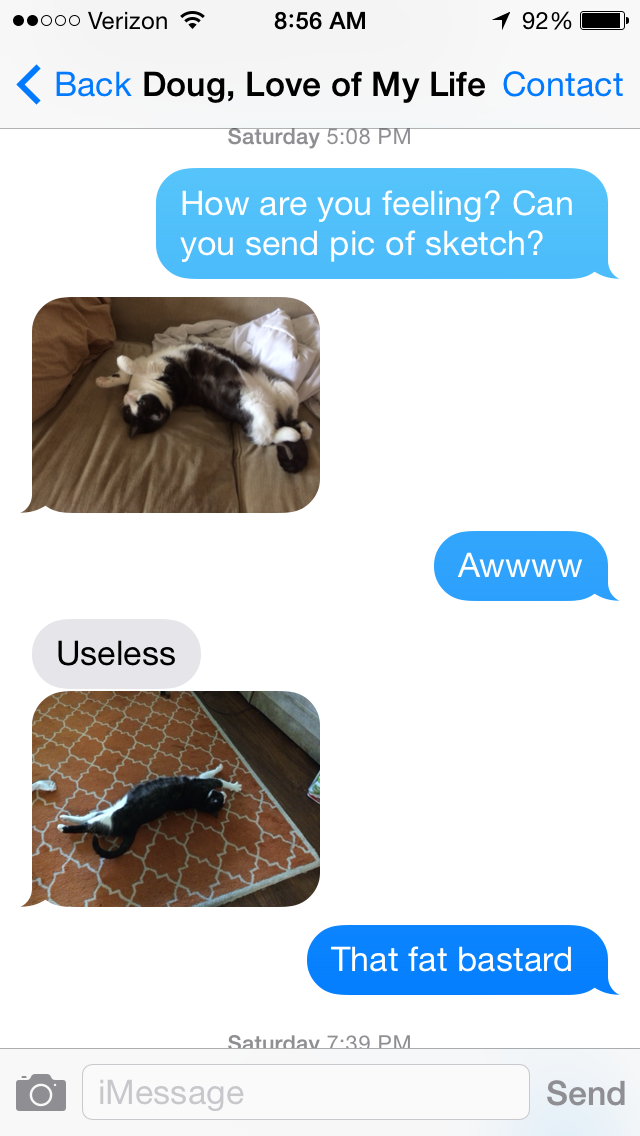Open Contact details for Doug
Image resolution: width=640 pixels, height=1136 pixels.
pos(562,85)
